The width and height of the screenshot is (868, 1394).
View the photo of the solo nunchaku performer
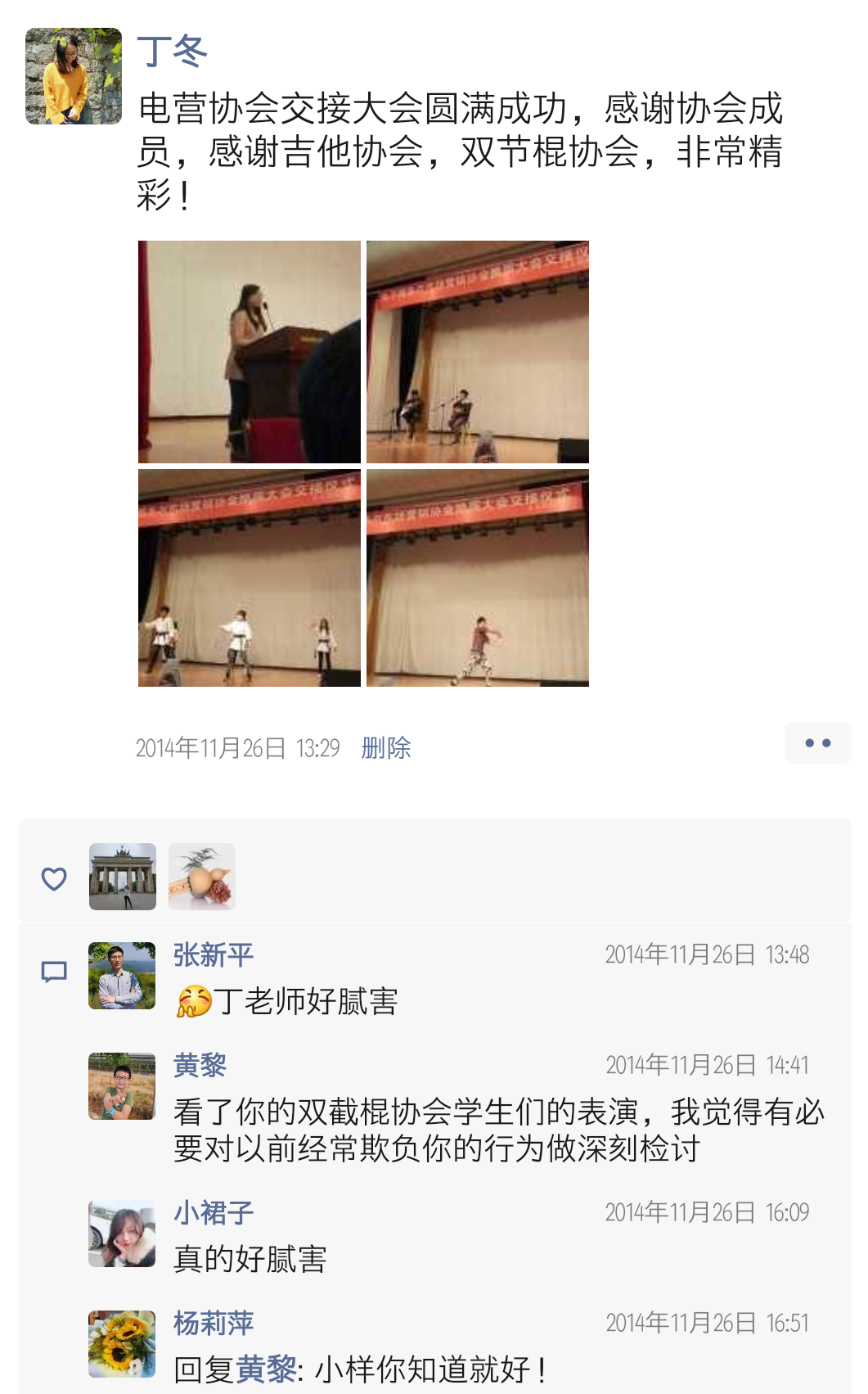coord(478,578)
